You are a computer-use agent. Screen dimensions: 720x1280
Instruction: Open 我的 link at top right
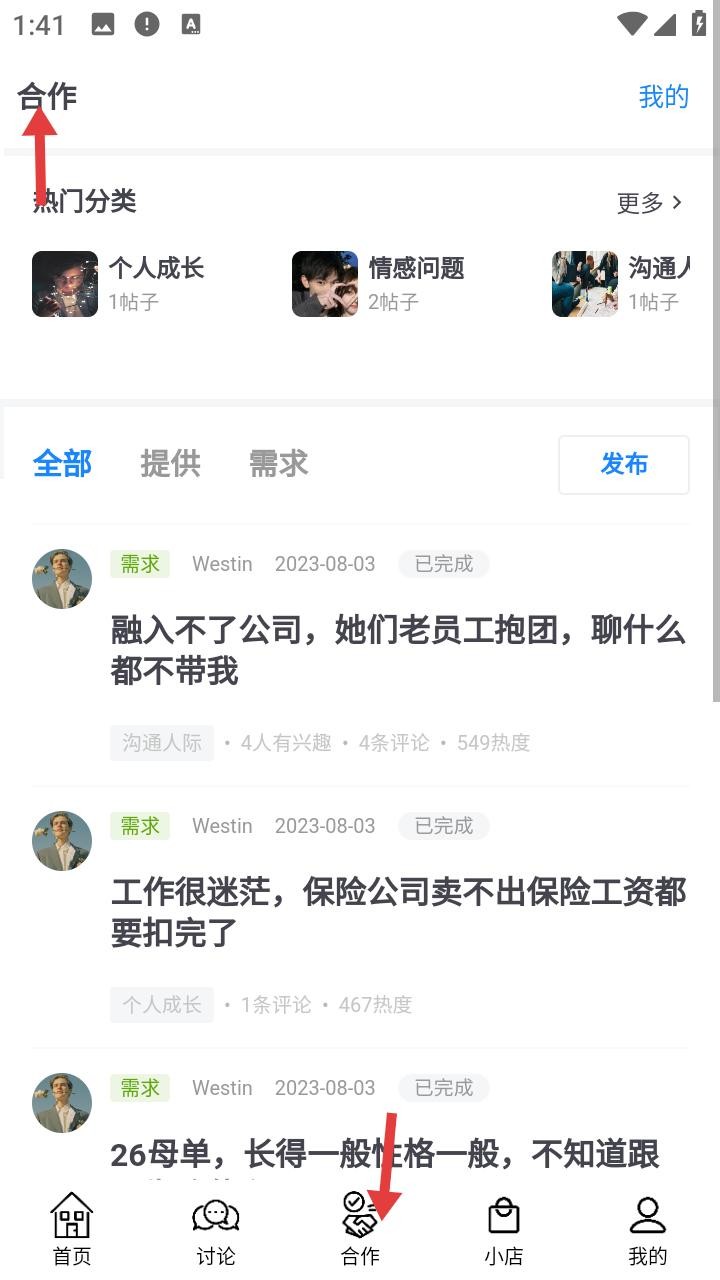point(663,96)
